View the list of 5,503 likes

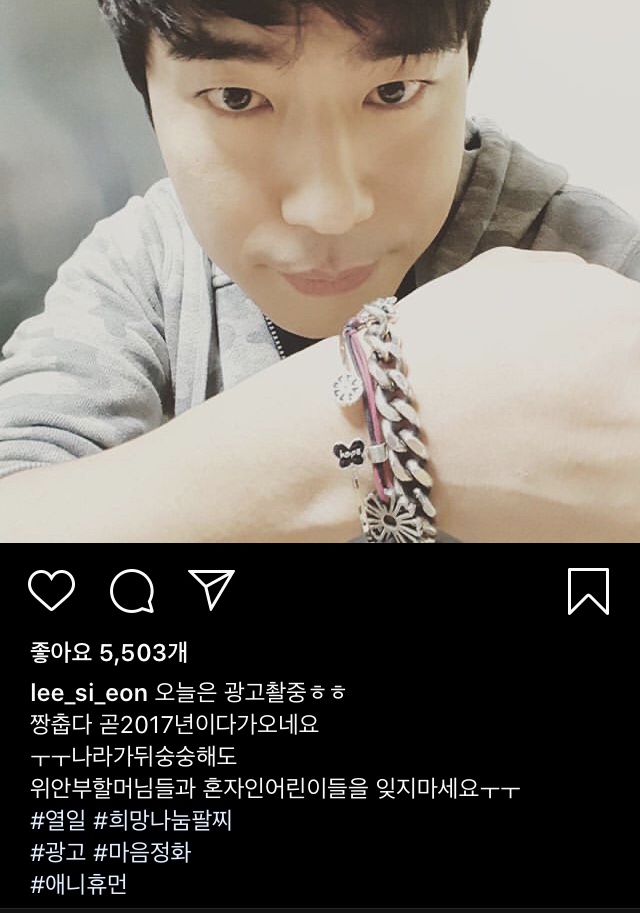pyautogui.click(x=108, y=653)
